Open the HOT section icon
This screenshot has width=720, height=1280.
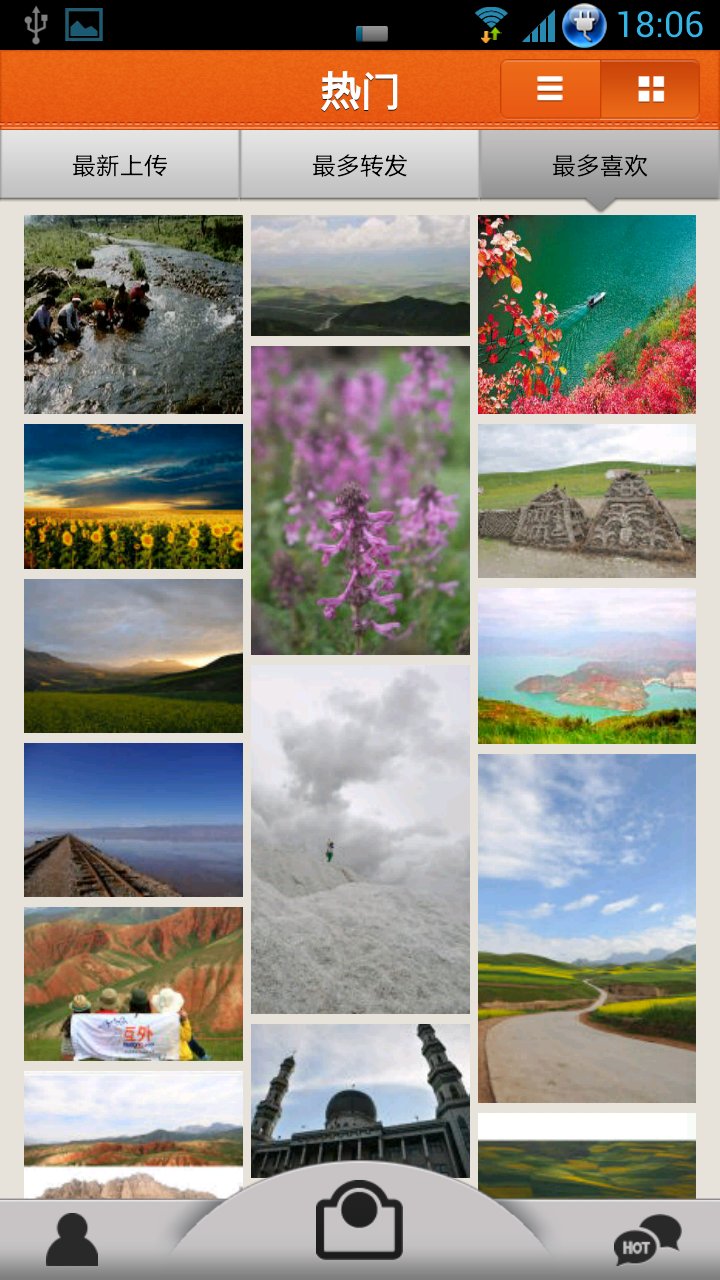pyautogui.click(x=647, y=1240)
